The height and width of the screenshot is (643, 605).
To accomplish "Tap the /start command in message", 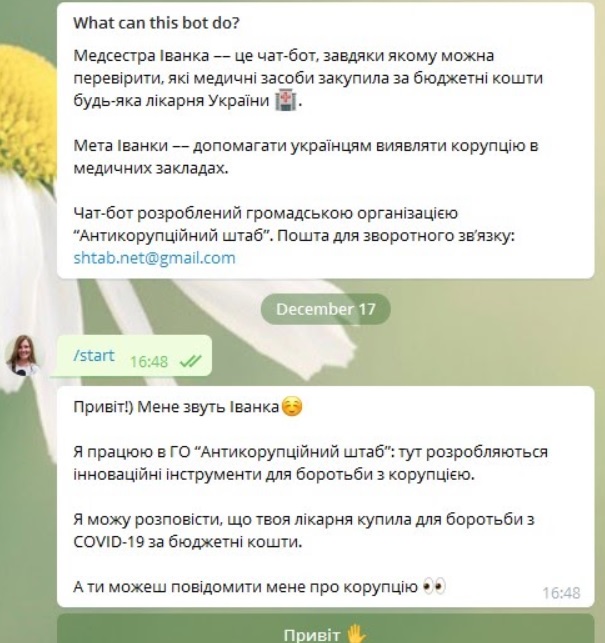I will tap(94, 355).
